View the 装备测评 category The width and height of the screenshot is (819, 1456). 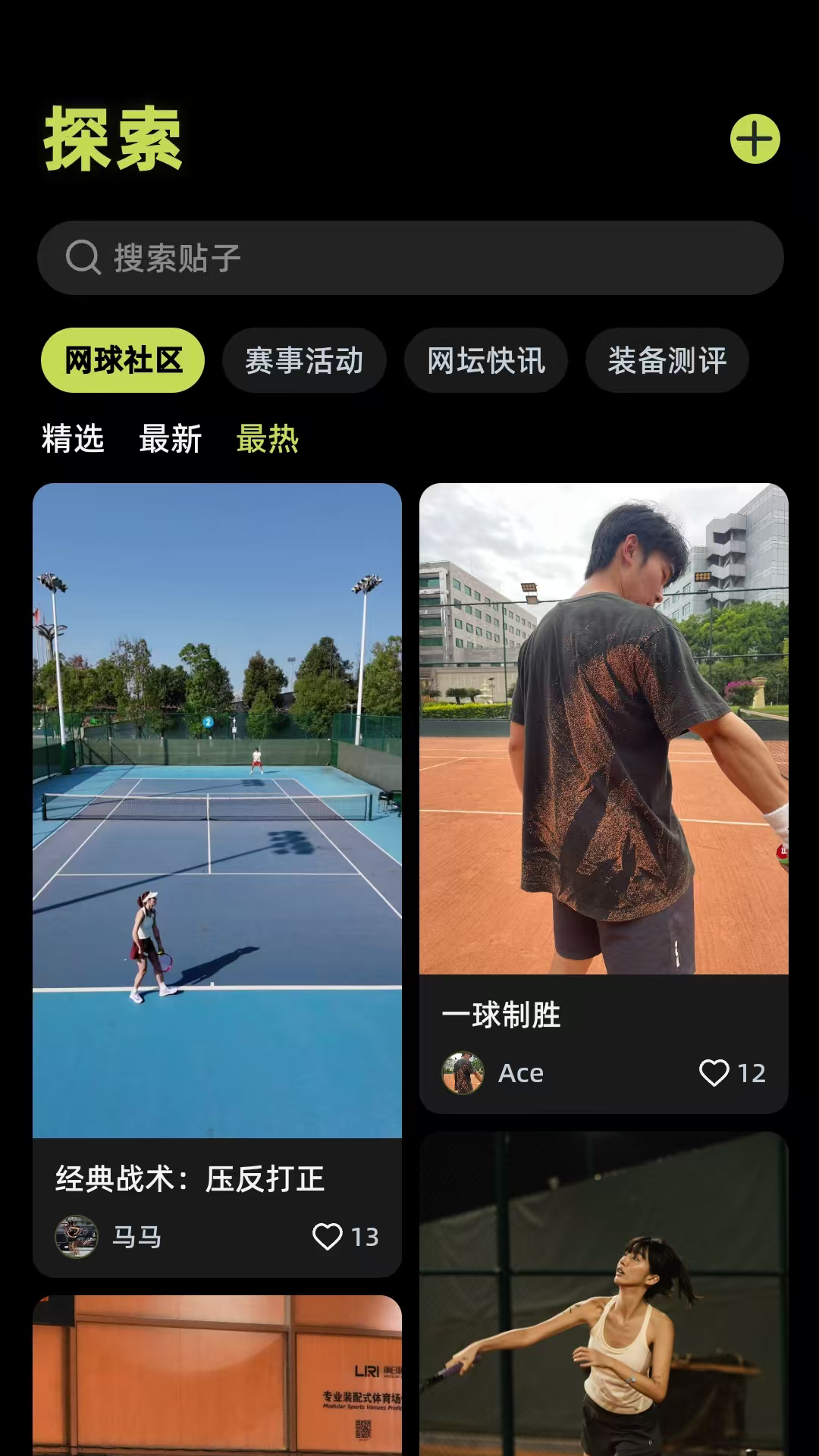pos(667,361)
